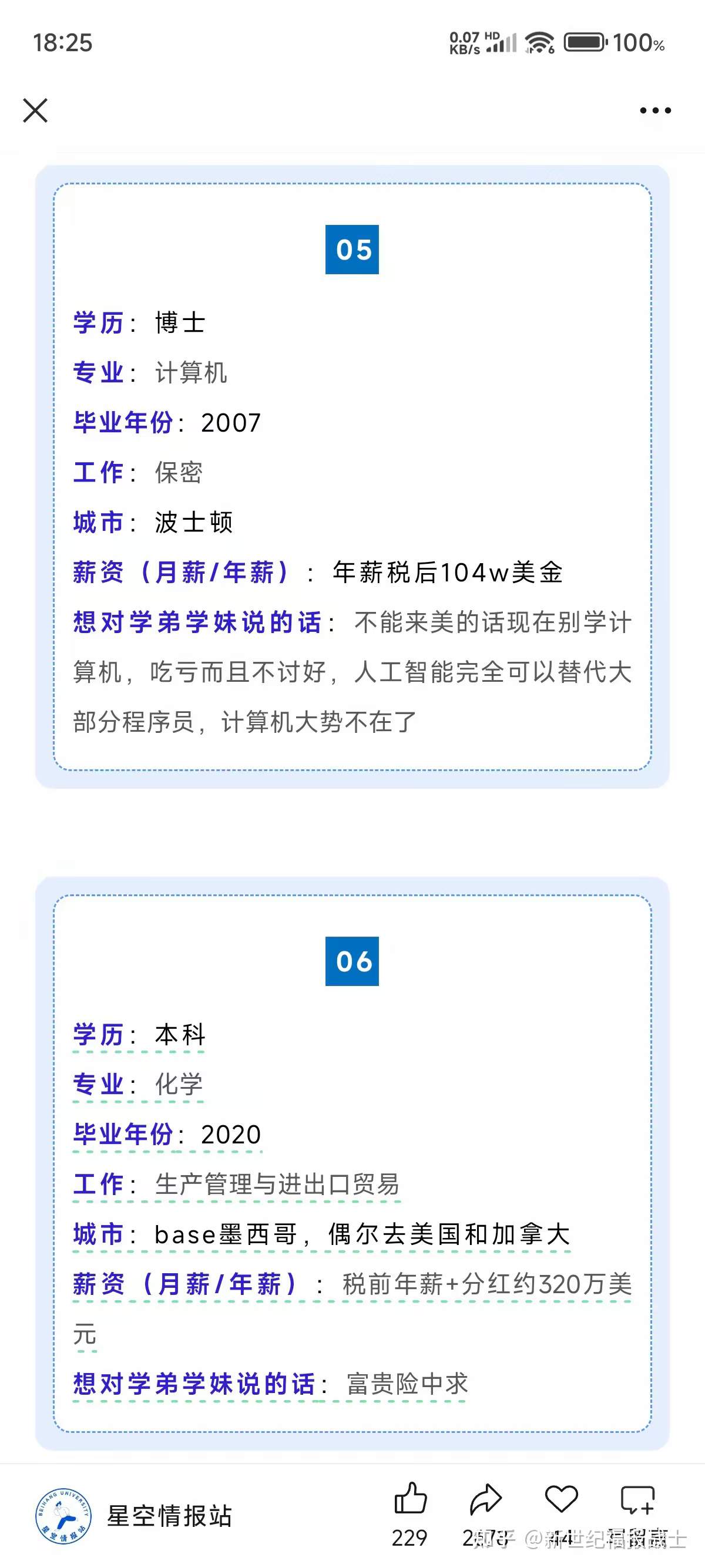Share this article

coord(486,1499)
